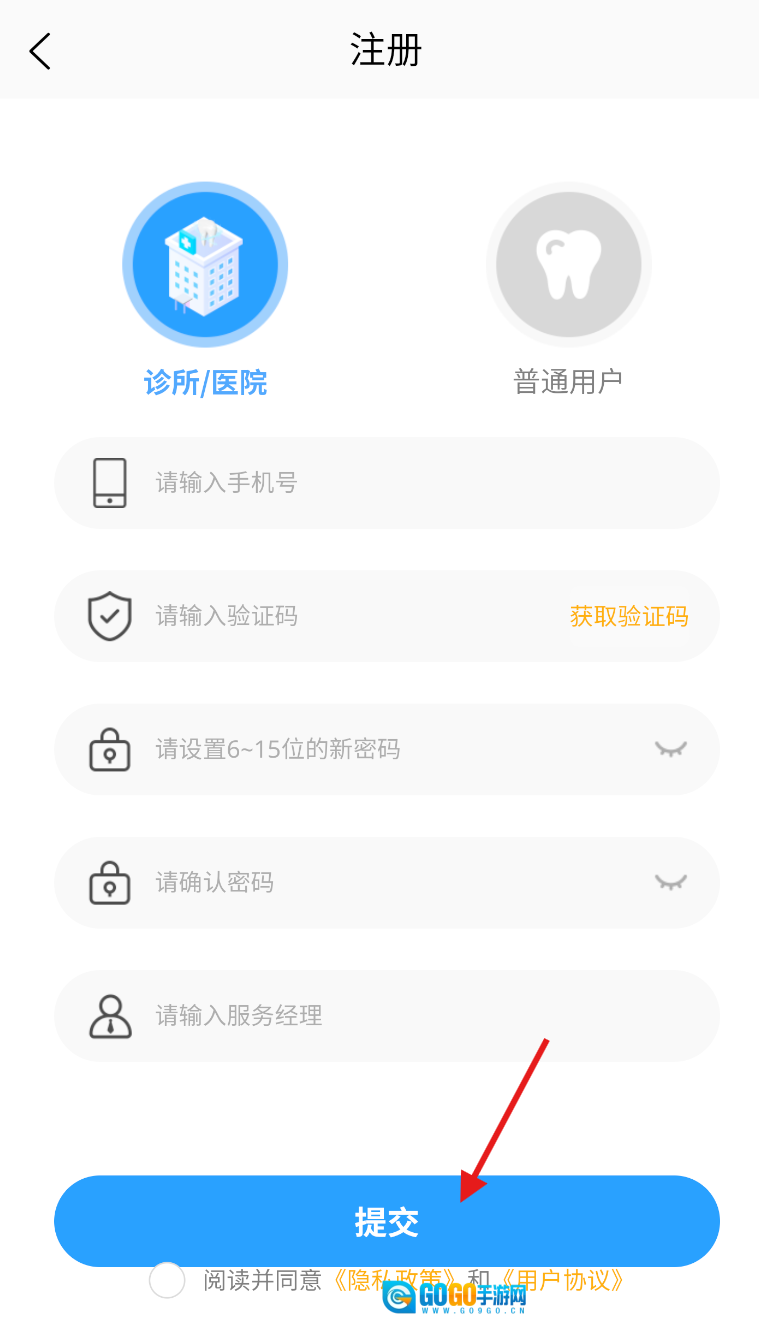Screen dimensions: 759x1324
Task: Open the 《隐私政策》 link
Action: [396, 1281]
